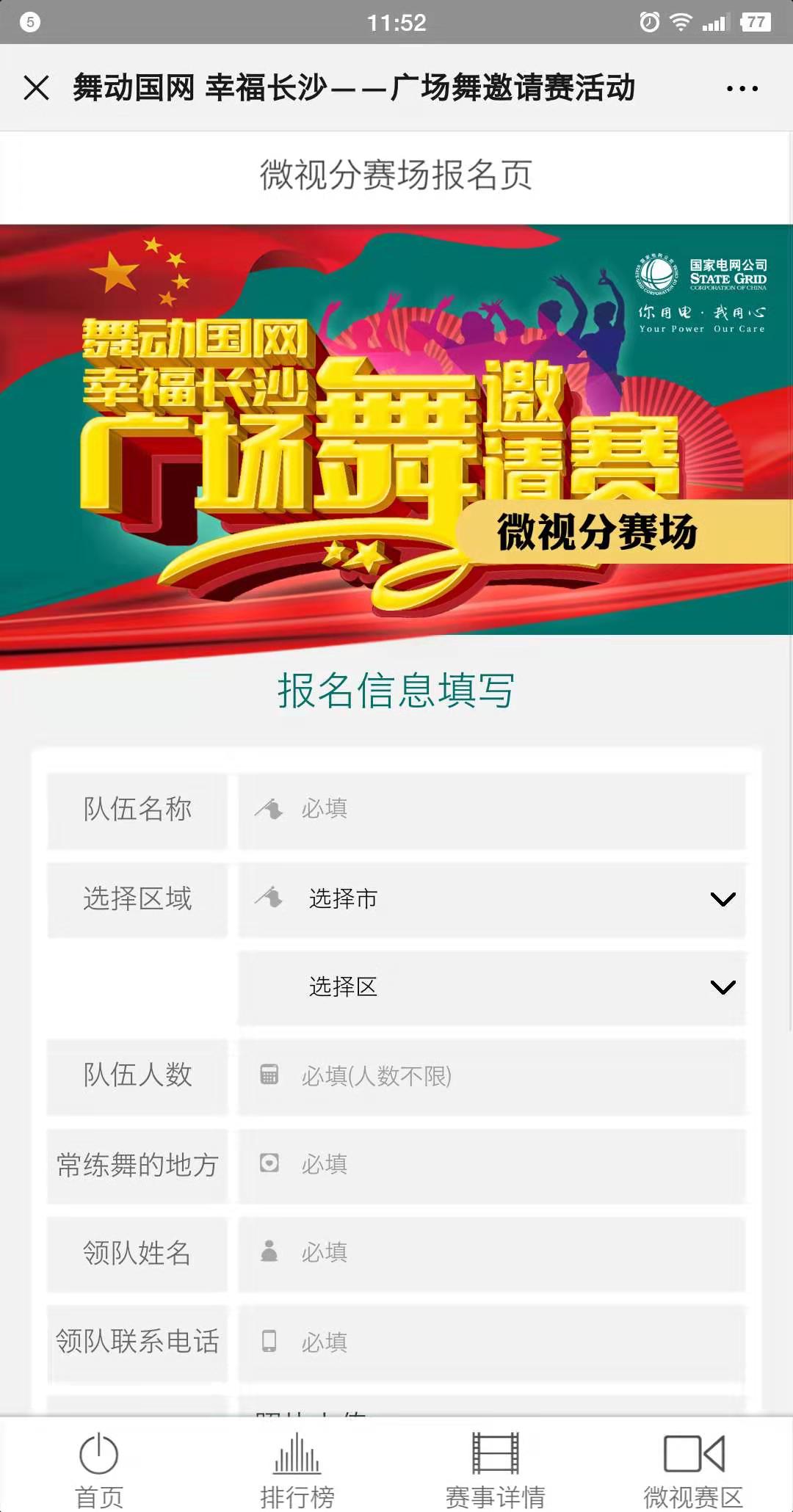
Task: Focus the 队伍人数 input field
Action: 491,1076
